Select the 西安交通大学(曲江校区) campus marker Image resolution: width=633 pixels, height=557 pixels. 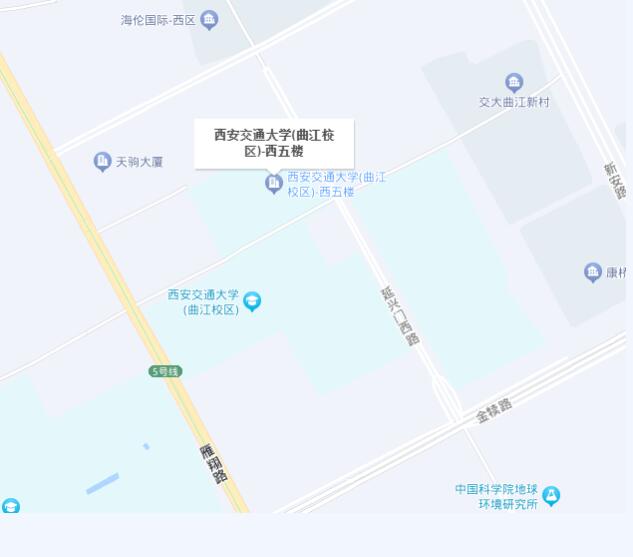[x=252, y=301]
